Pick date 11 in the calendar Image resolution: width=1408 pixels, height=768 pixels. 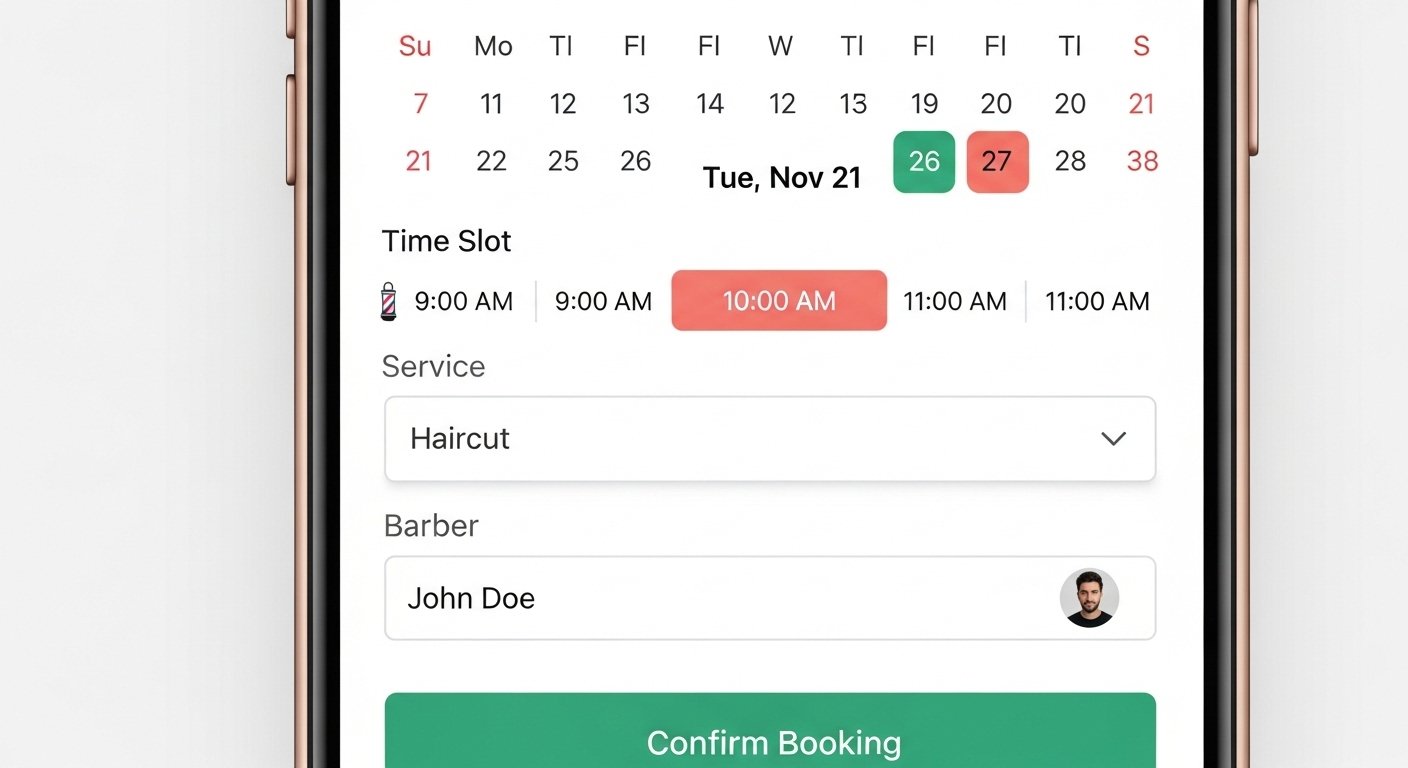[x=491, y=104]
